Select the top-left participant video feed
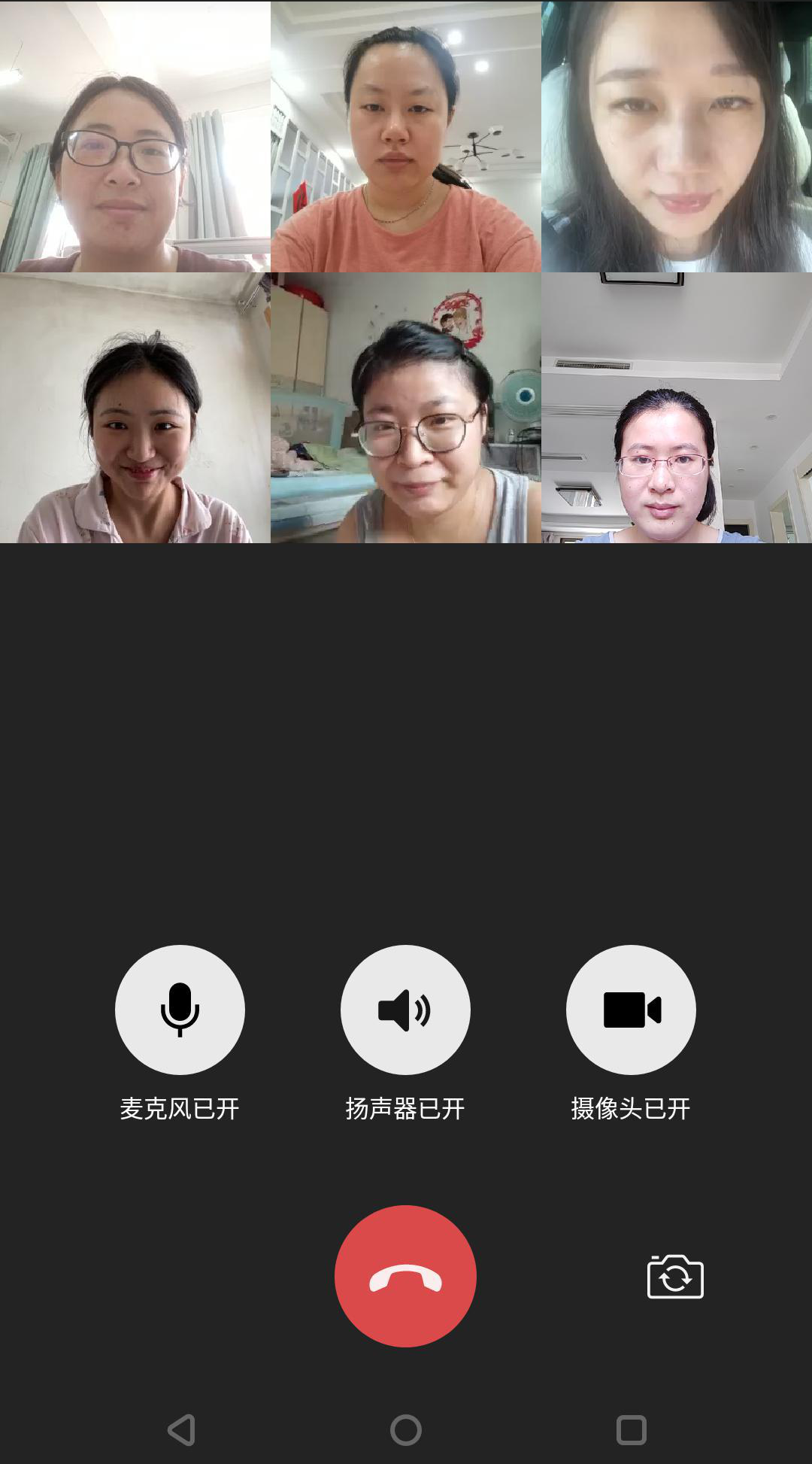The height and width of the screenshot is (1464, 812). 135,135
